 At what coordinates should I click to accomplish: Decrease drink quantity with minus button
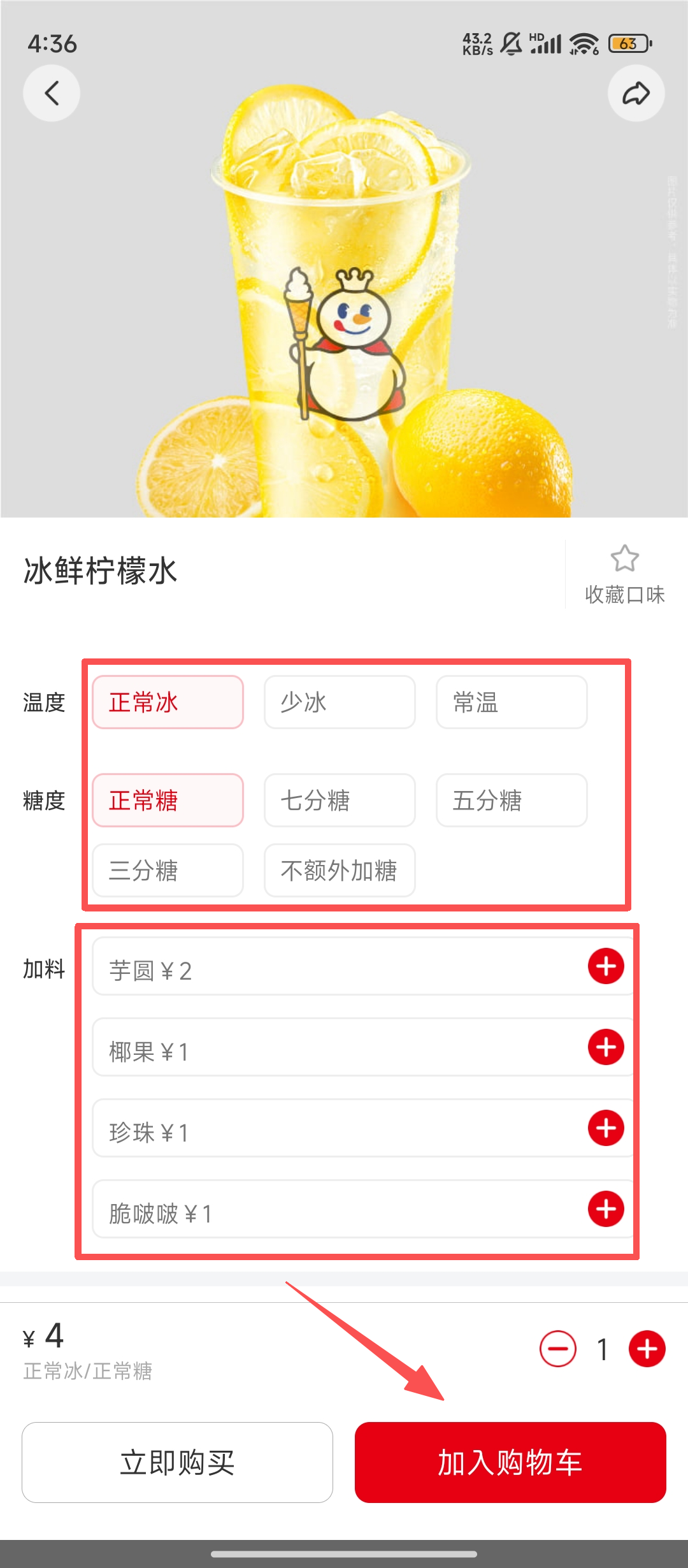(558, 1349)
